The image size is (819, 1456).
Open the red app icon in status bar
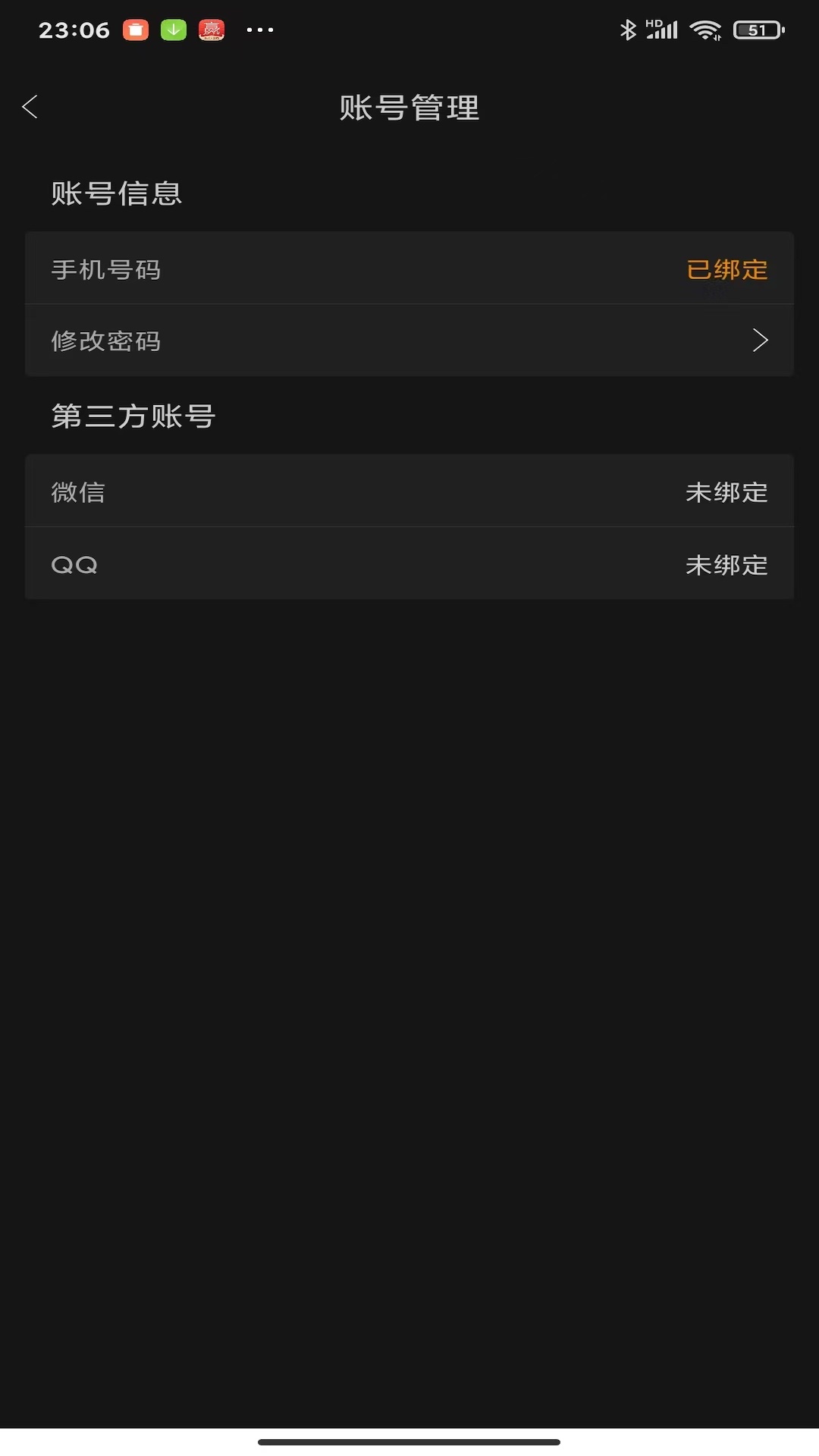pos(212,30)
